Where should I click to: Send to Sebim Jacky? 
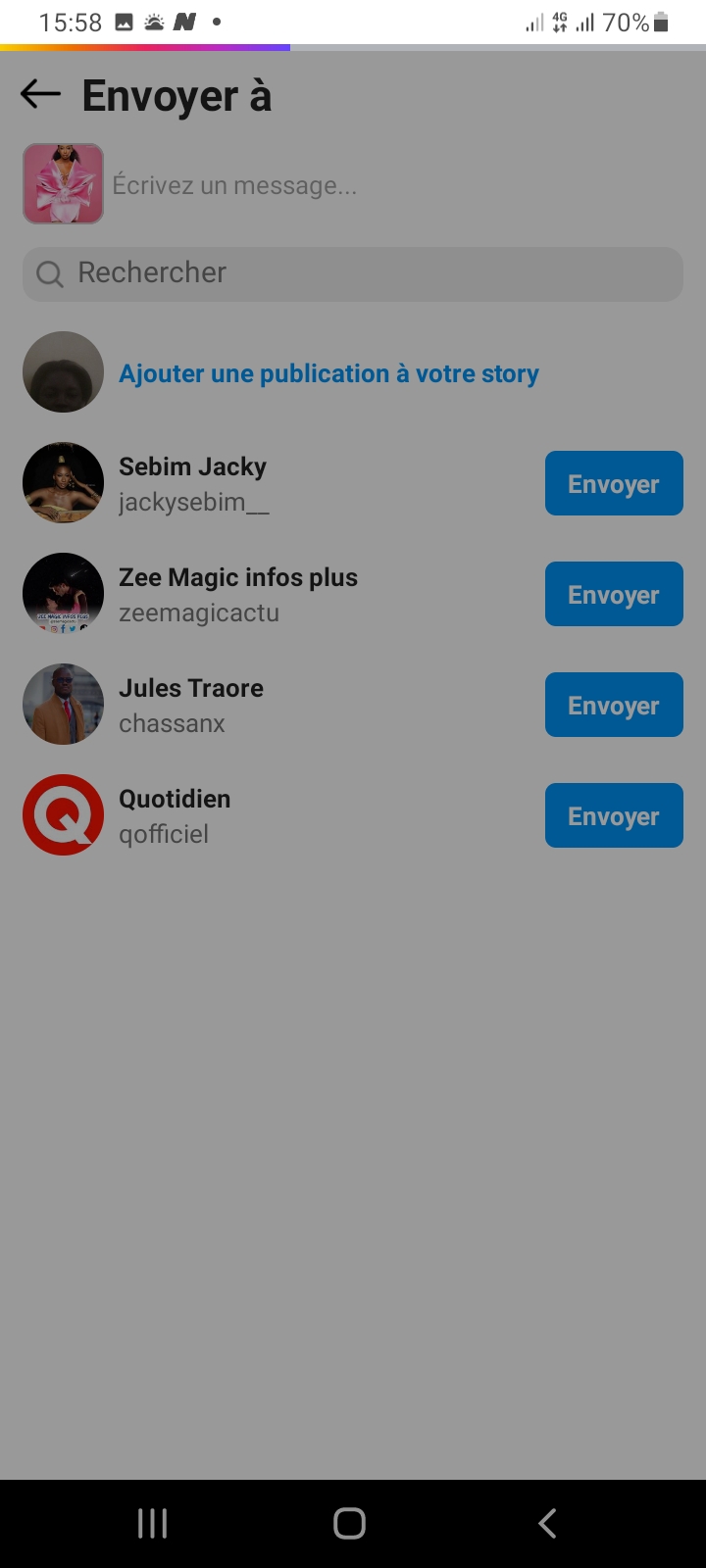[614, 483]
